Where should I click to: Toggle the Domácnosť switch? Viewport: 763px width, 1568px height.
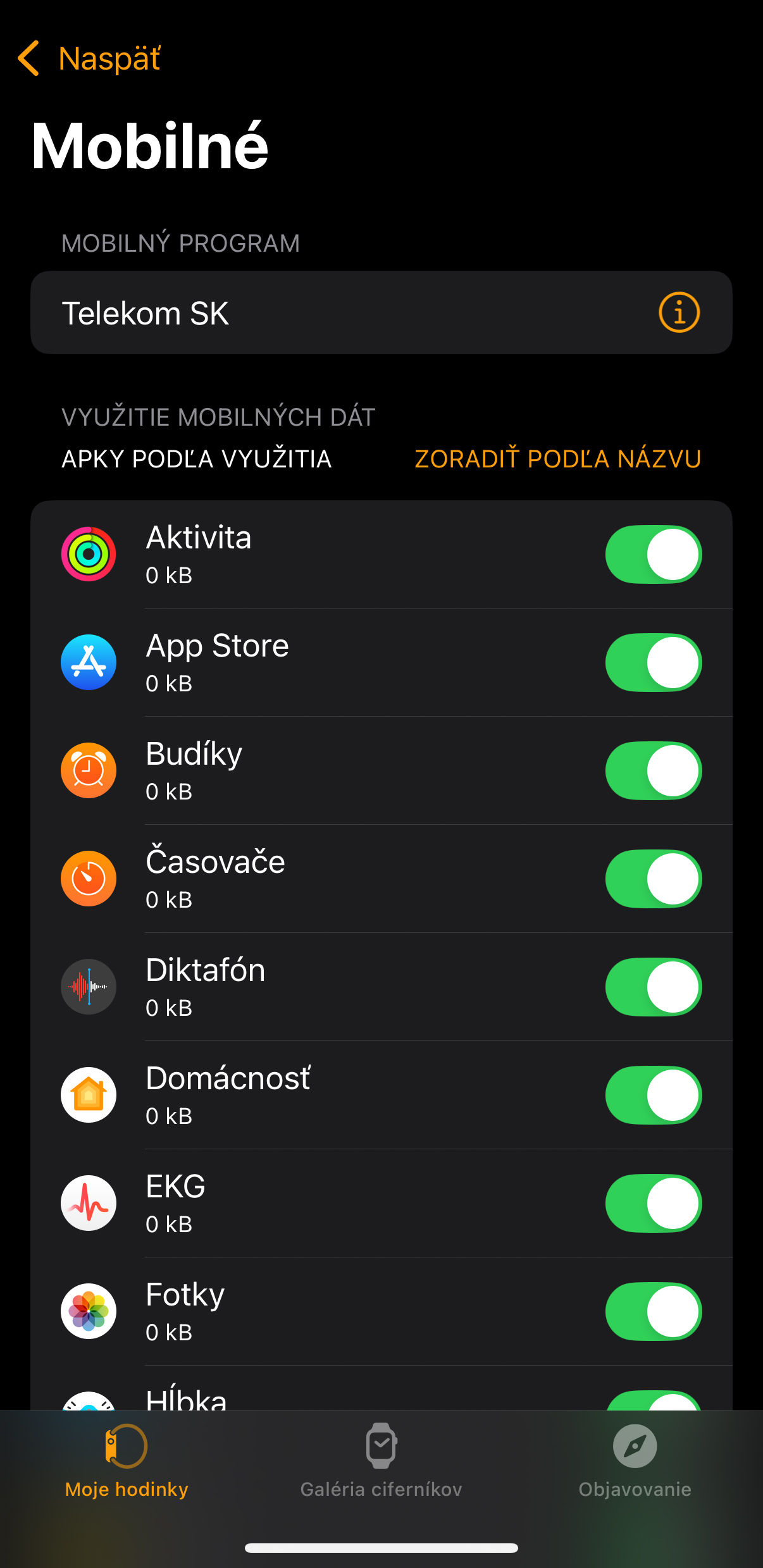(x=654, y=1096)
